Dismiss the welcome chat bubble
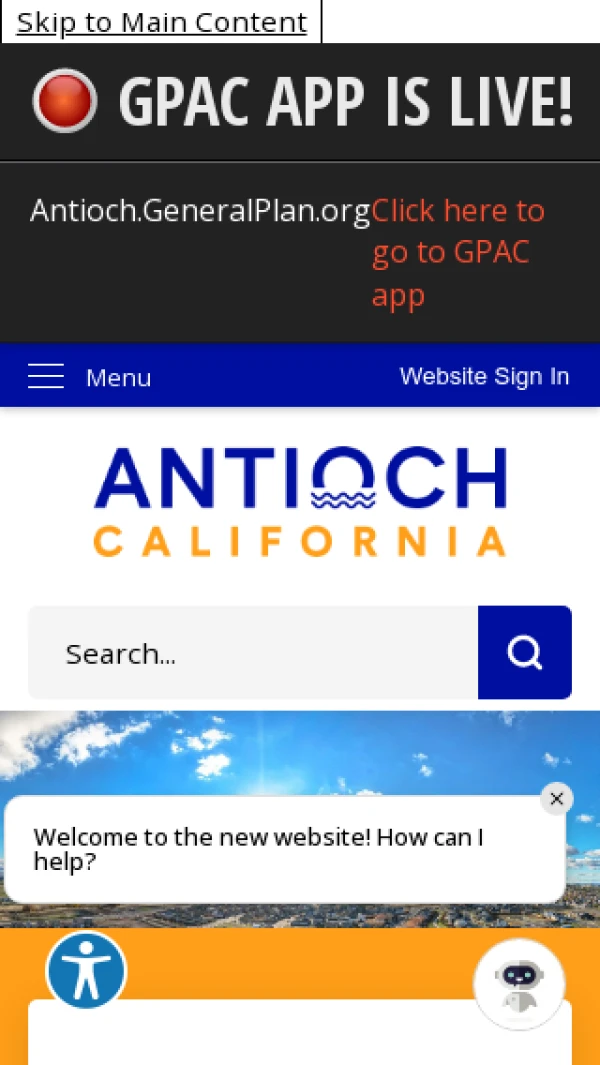600x1065 pixels. [x=556, y=798]
